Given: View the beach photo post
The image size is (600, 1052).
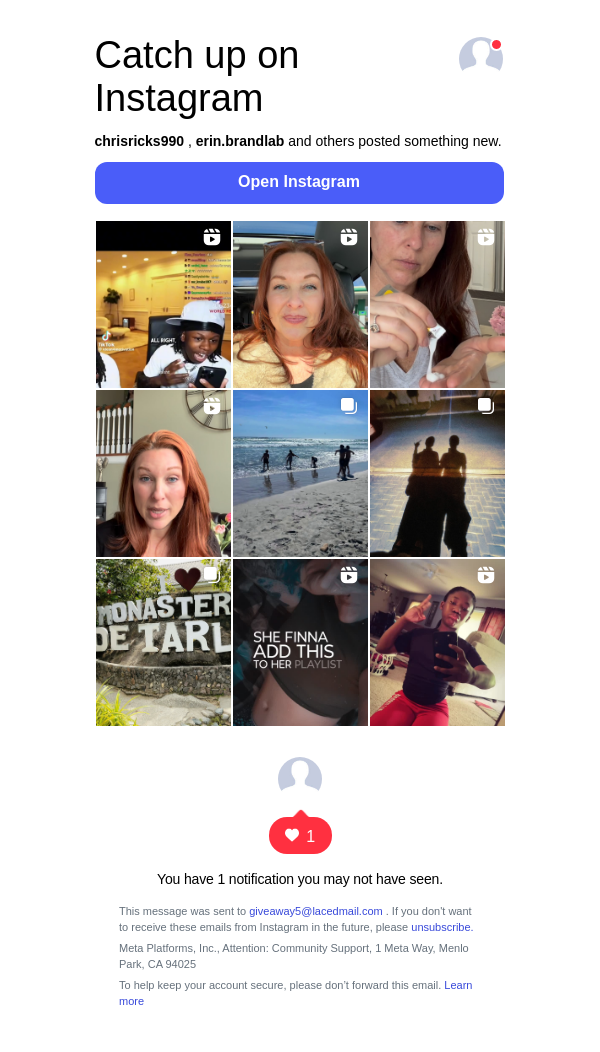Looking at the screenshot, I should (300, 474).
